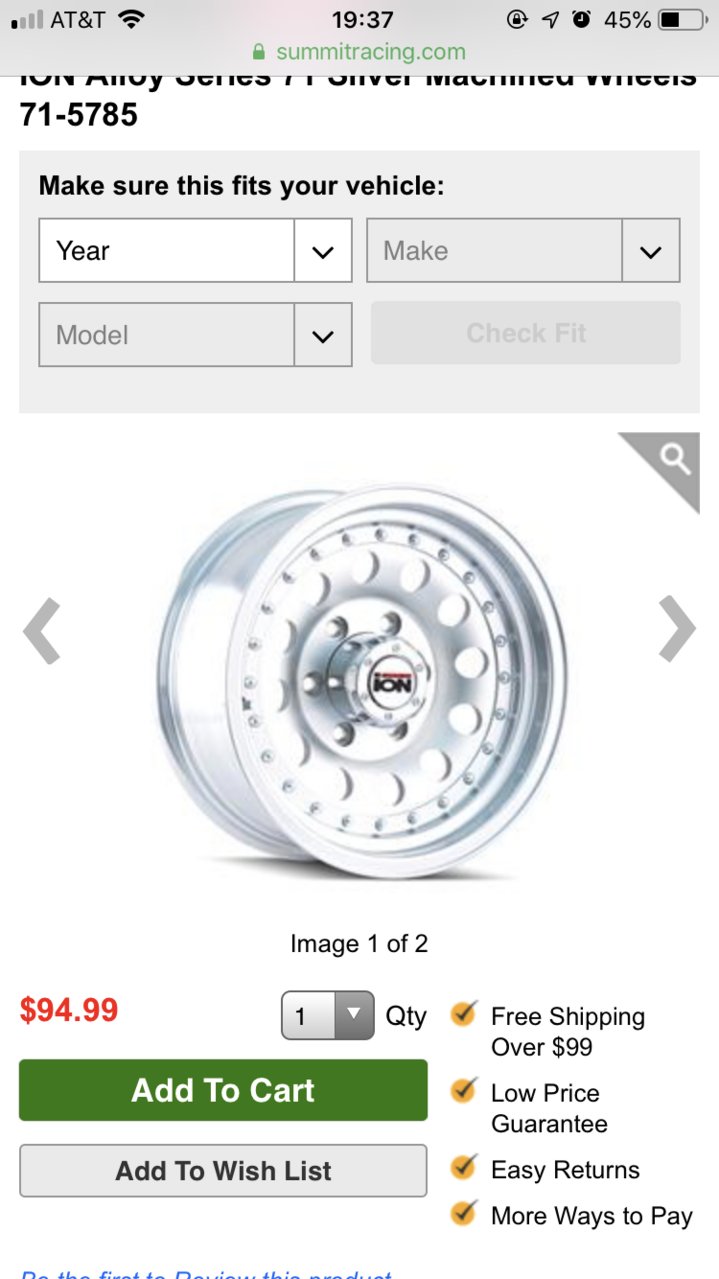Go to the previous product image
Image resolution: width=719 pixels, height=1279 pixels.
pyautogui.click(x=42, y=631)
